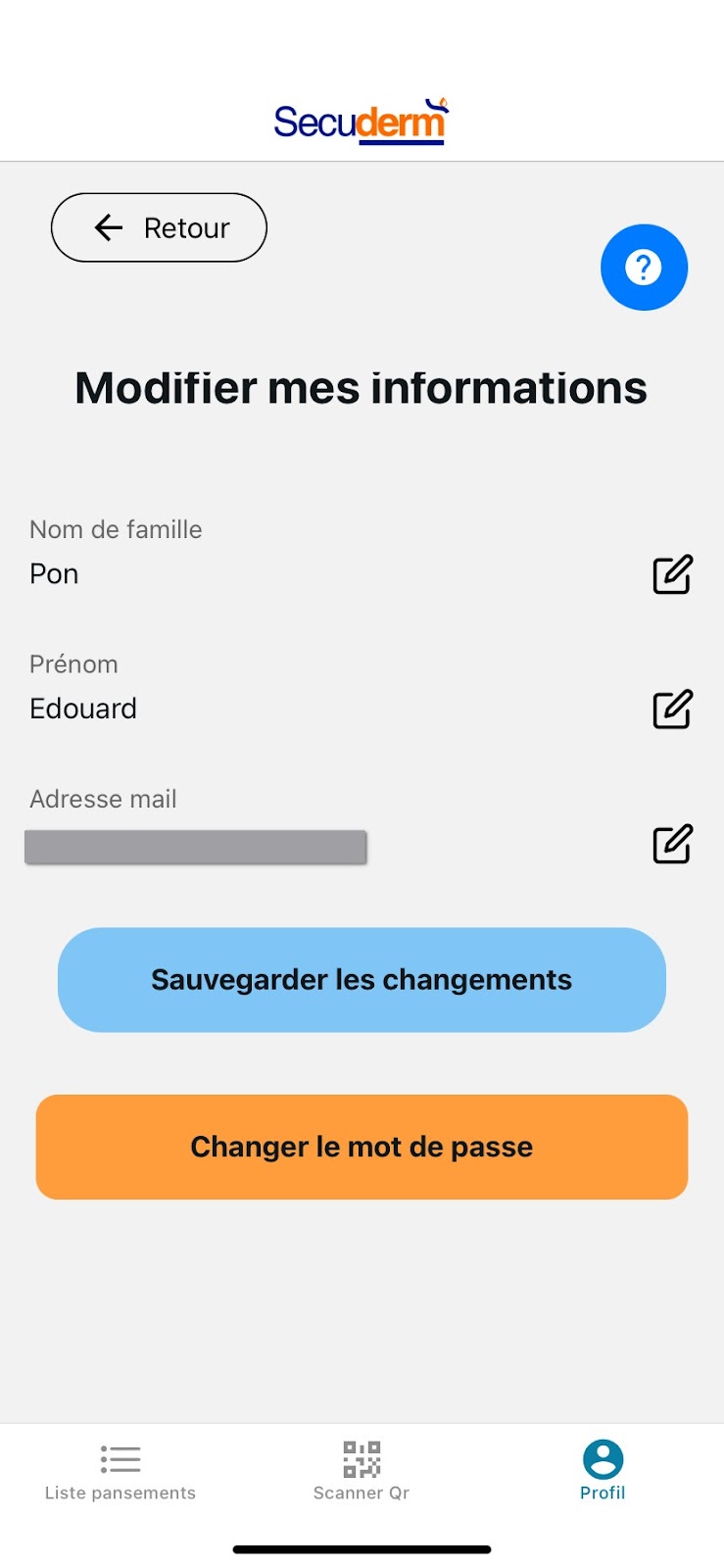724x1568 pixels.
Task: Switch to the Liste pansements tab
Action: tap(121, 1471)
